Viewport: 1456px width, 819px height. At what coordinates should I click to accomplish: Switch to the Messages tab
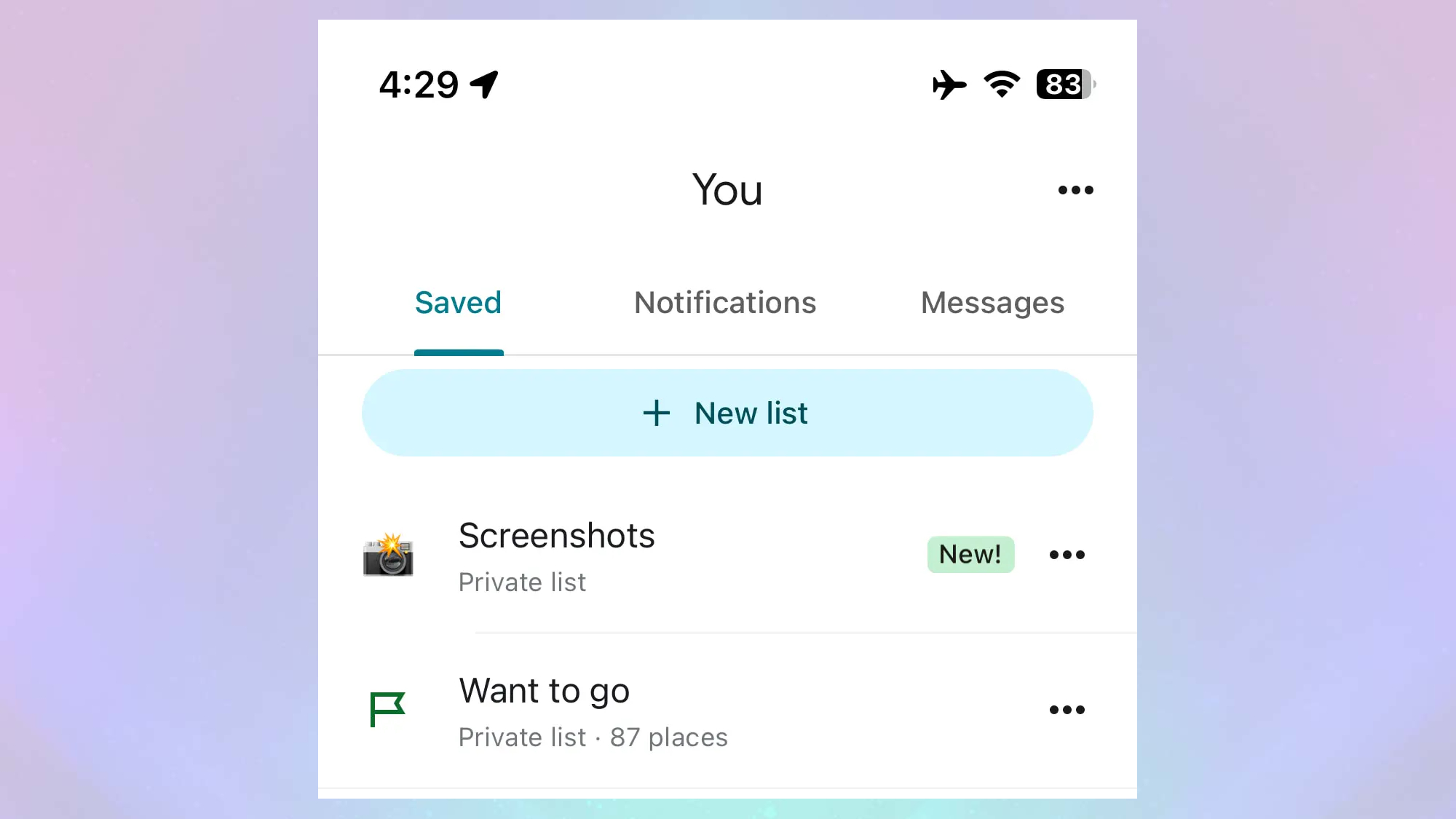pos(992,303)
